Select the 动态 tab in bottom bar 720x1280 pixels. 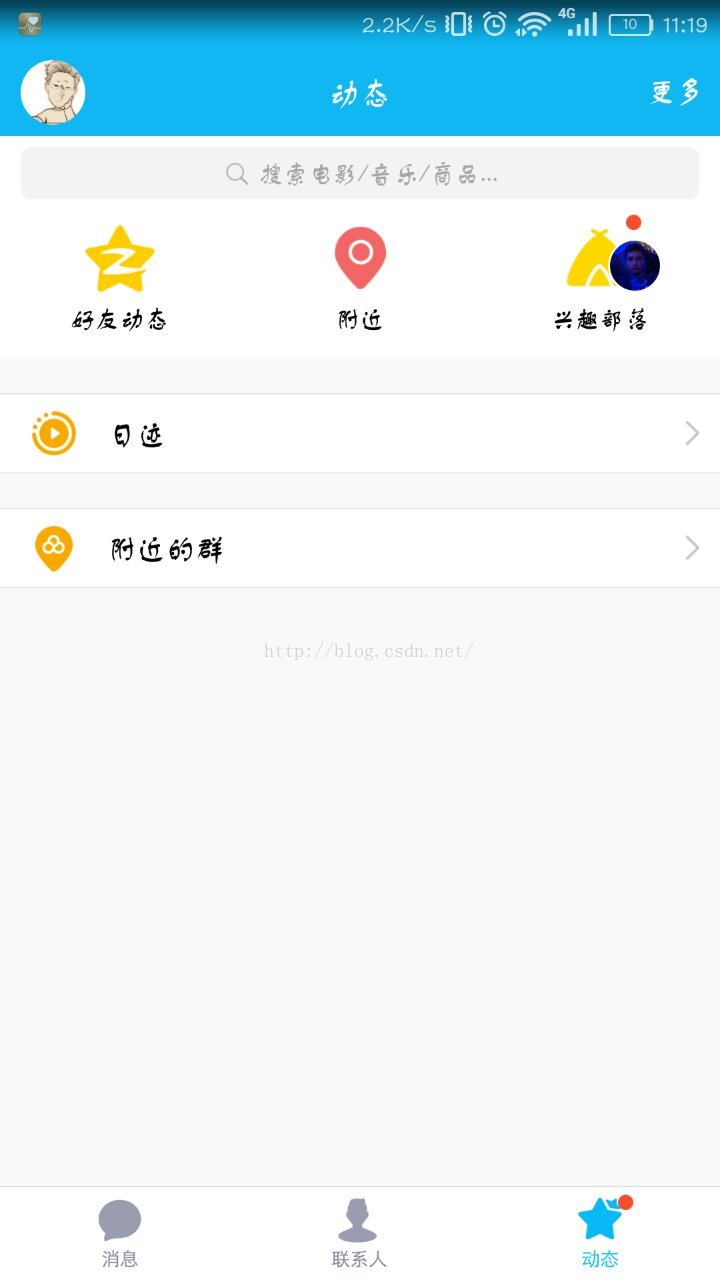600,1234
